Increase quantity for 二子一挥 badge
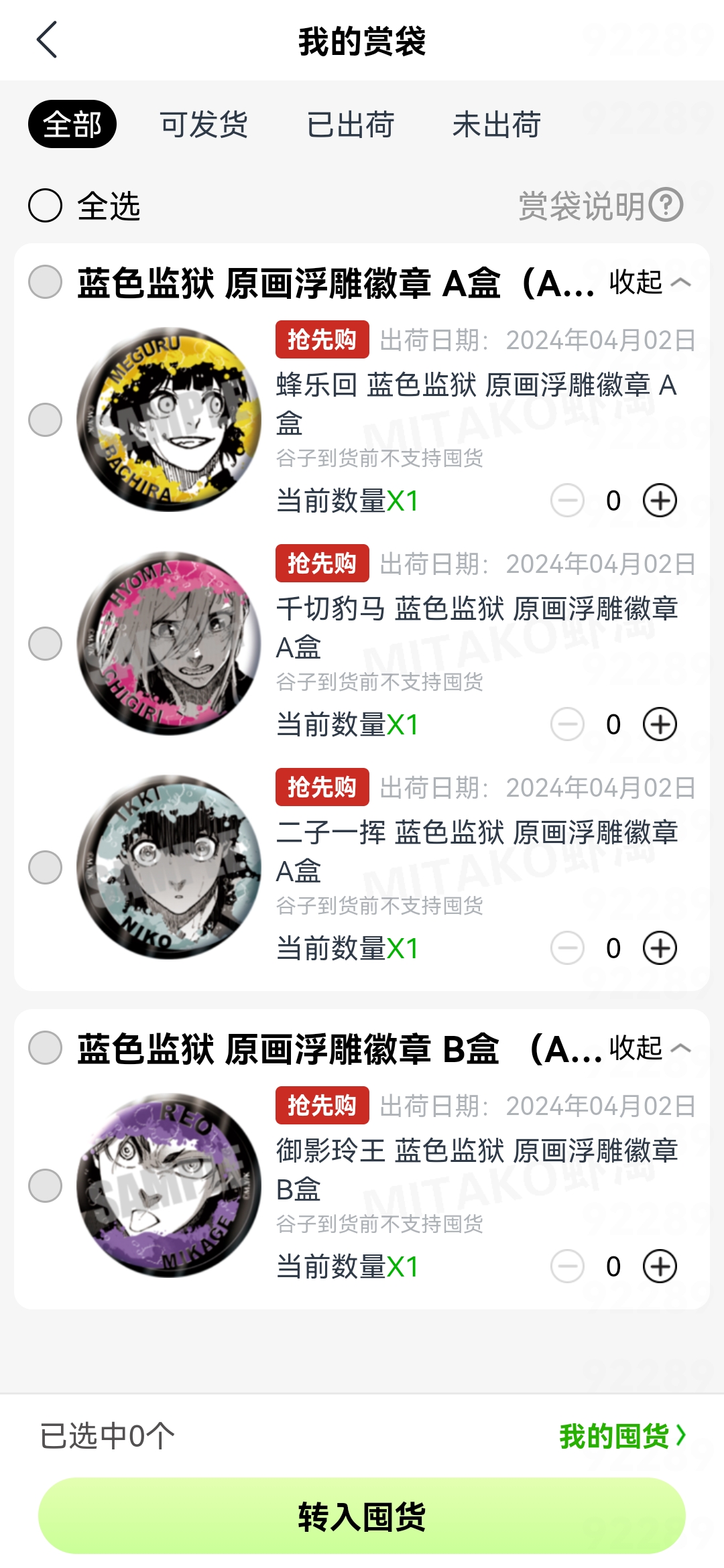 660,948
